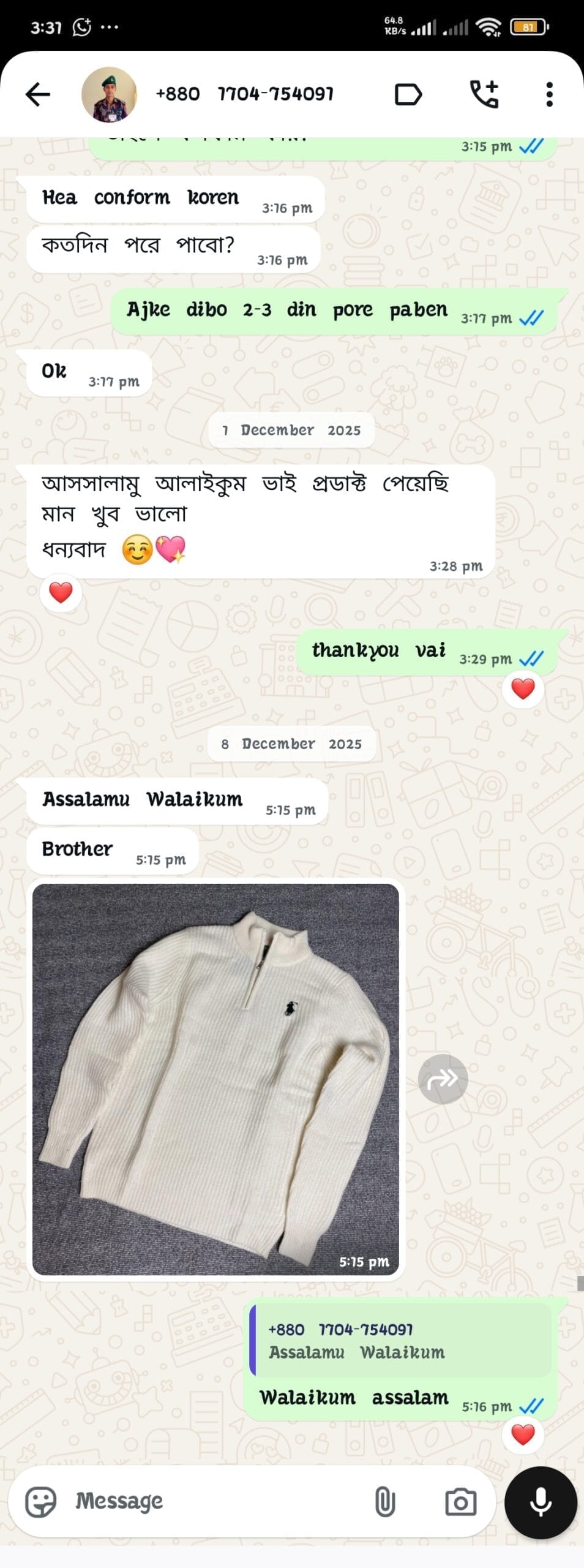Open the emoji and sticker picker

pyautogui.click(x=40, y=1502)
